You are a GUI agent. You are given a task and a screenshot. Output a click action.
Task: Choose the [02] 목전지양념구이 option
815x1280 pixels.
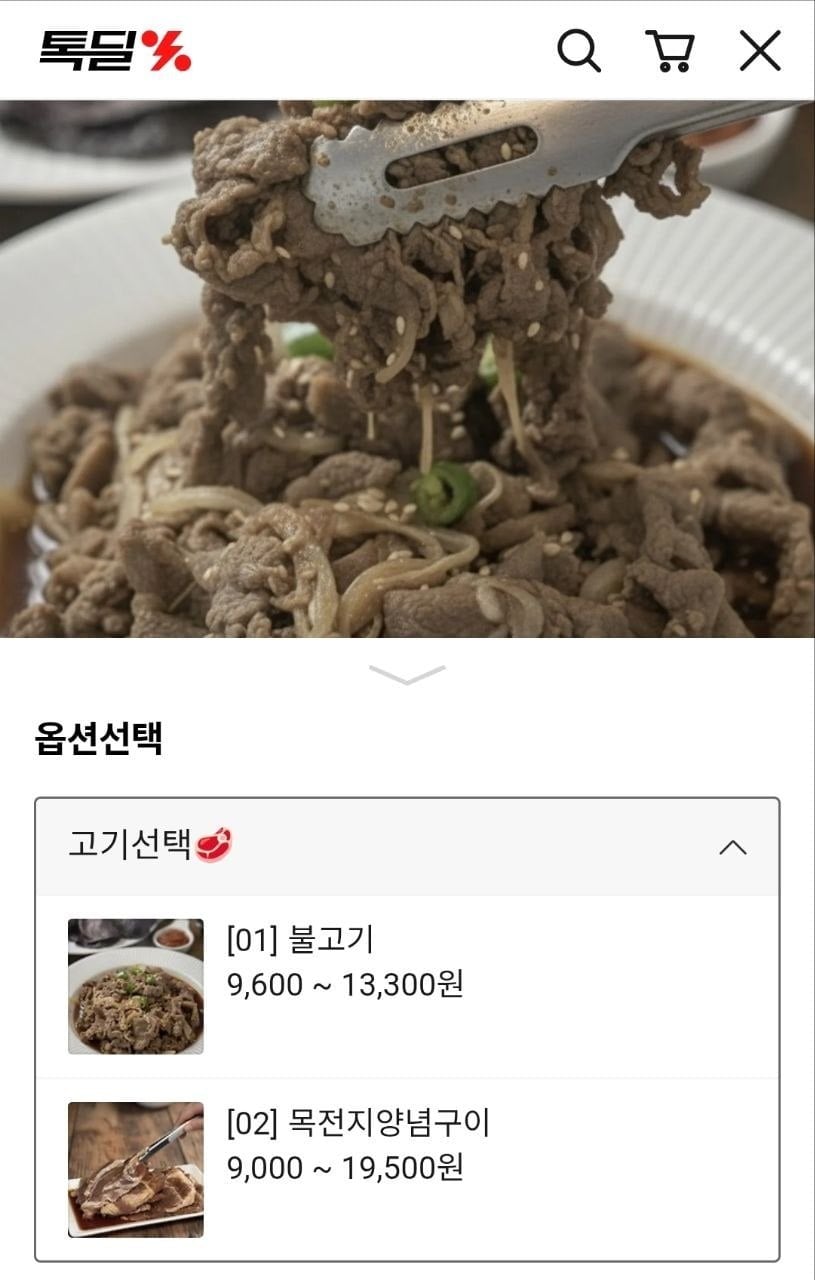pyautogui.click(x=406, y=1169)
